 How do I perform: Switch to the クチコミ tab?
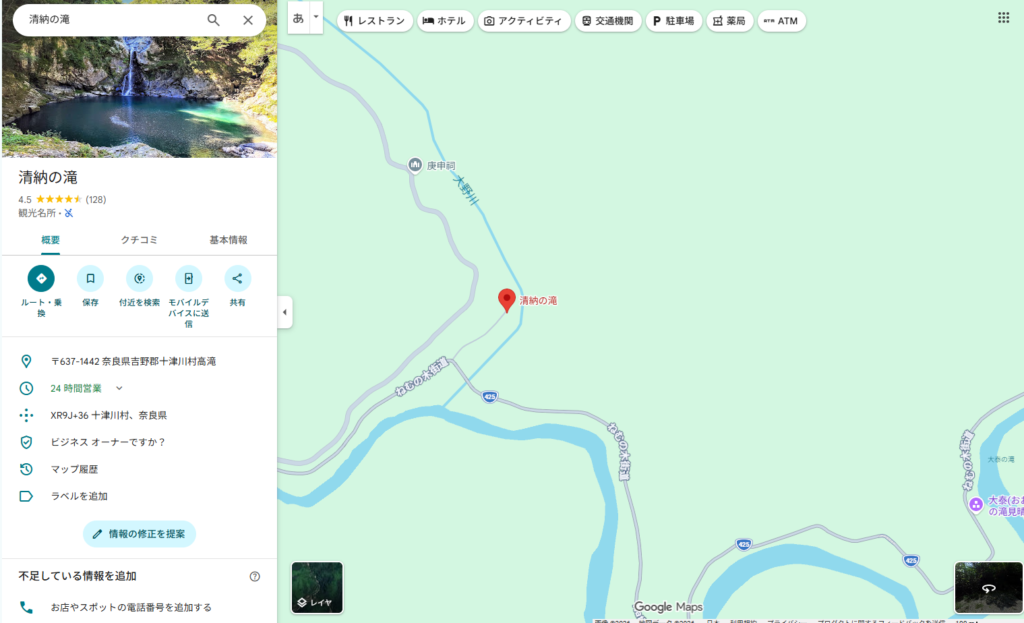[139, 240]
